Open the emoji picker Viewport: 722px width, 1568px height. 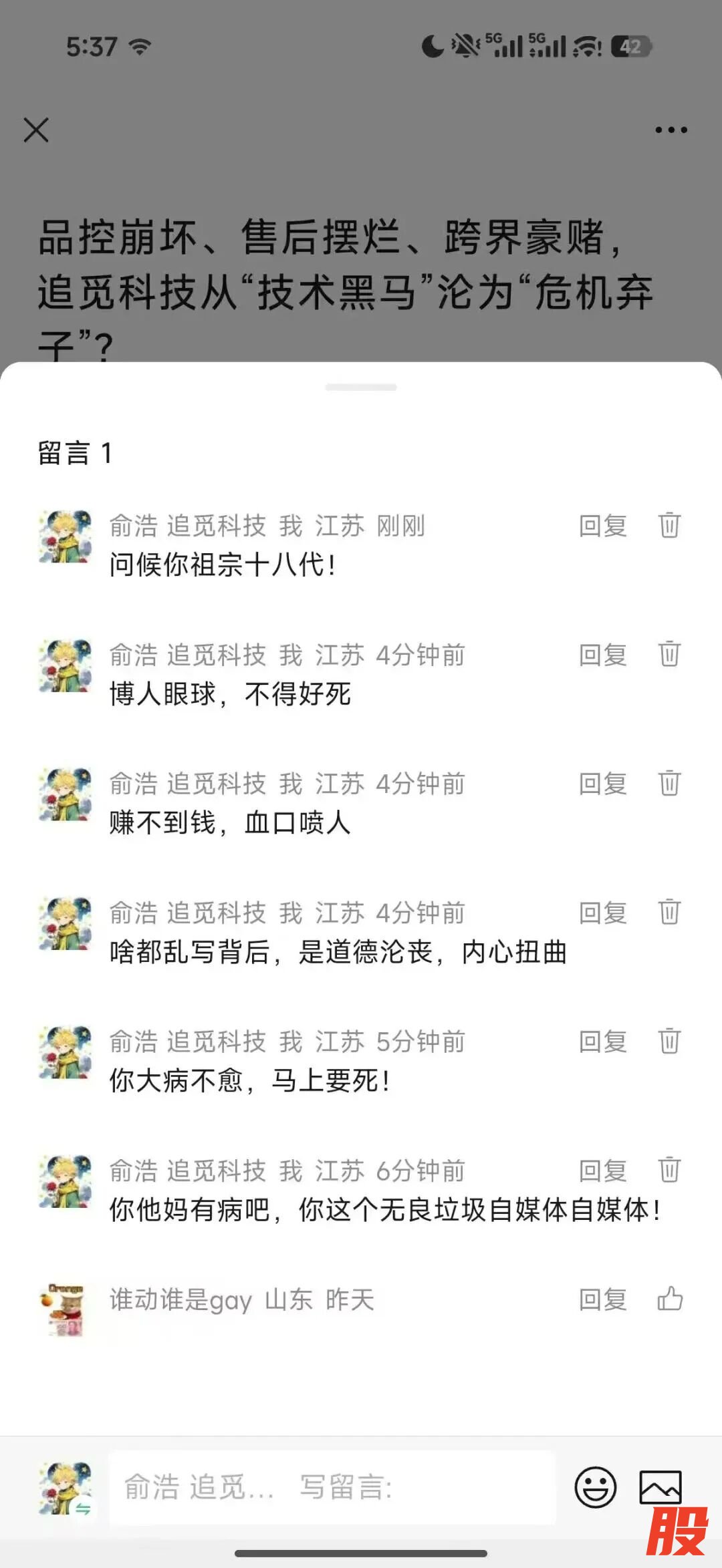pyautogui.click(x=595, y=1487)
